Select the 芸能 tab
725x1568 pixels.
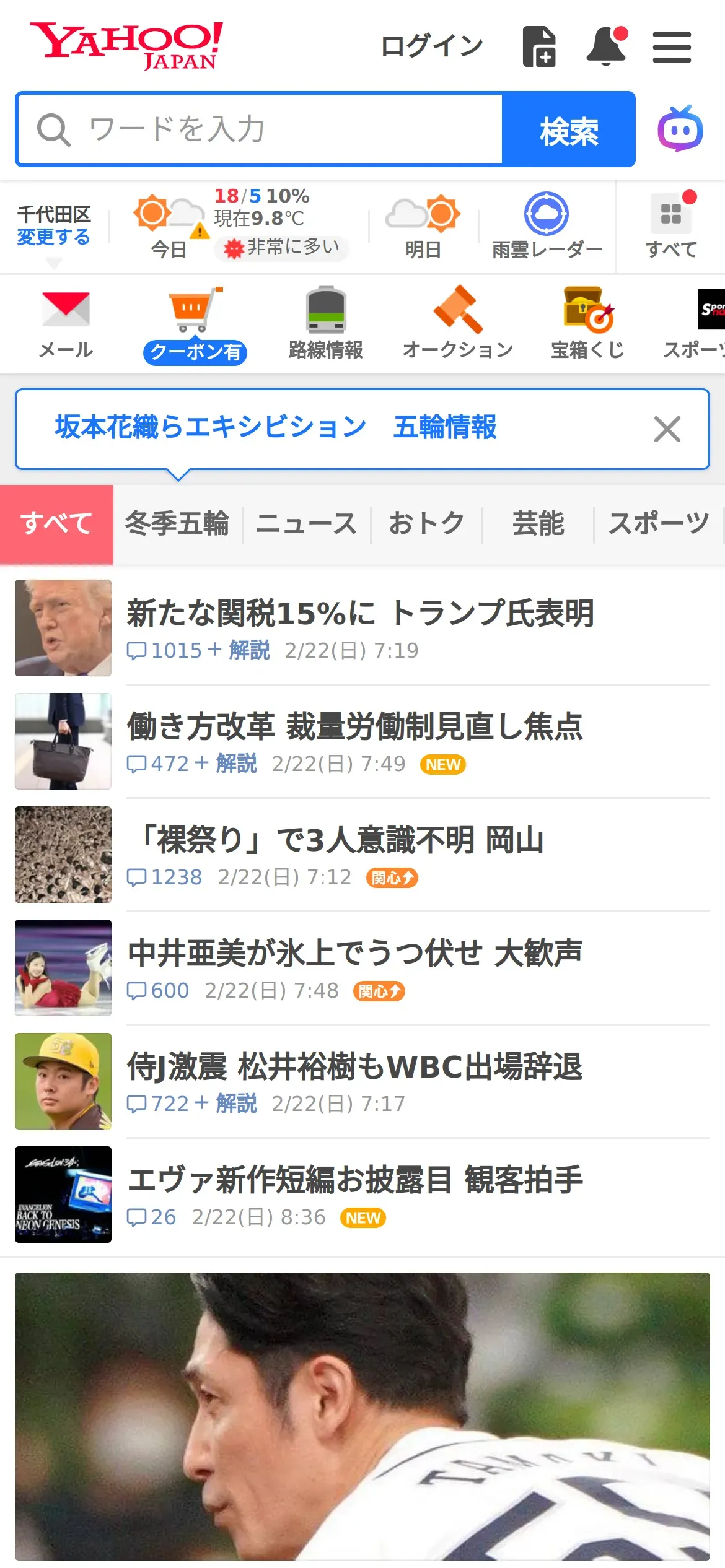pos(538,523)
